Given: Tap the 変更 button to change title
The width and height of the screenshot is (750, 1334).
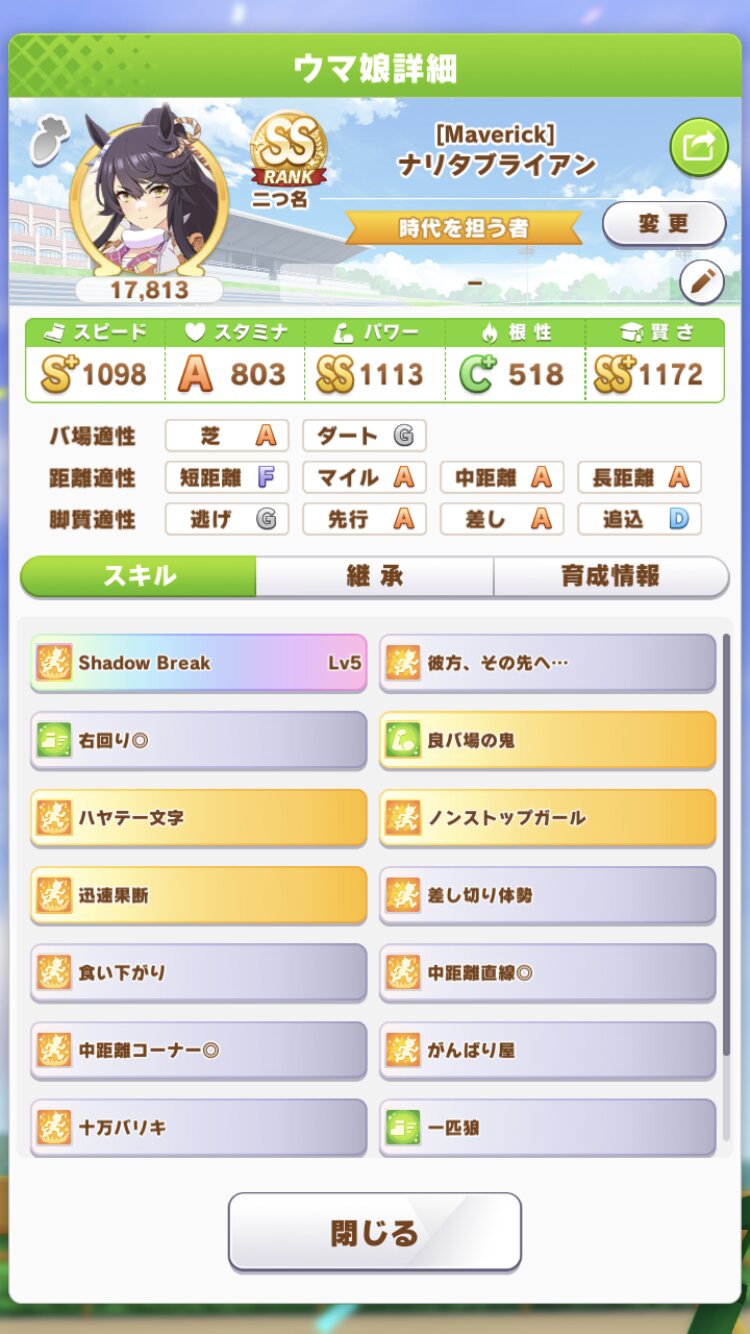Looking at the screenshot, I should click(663, 224).
